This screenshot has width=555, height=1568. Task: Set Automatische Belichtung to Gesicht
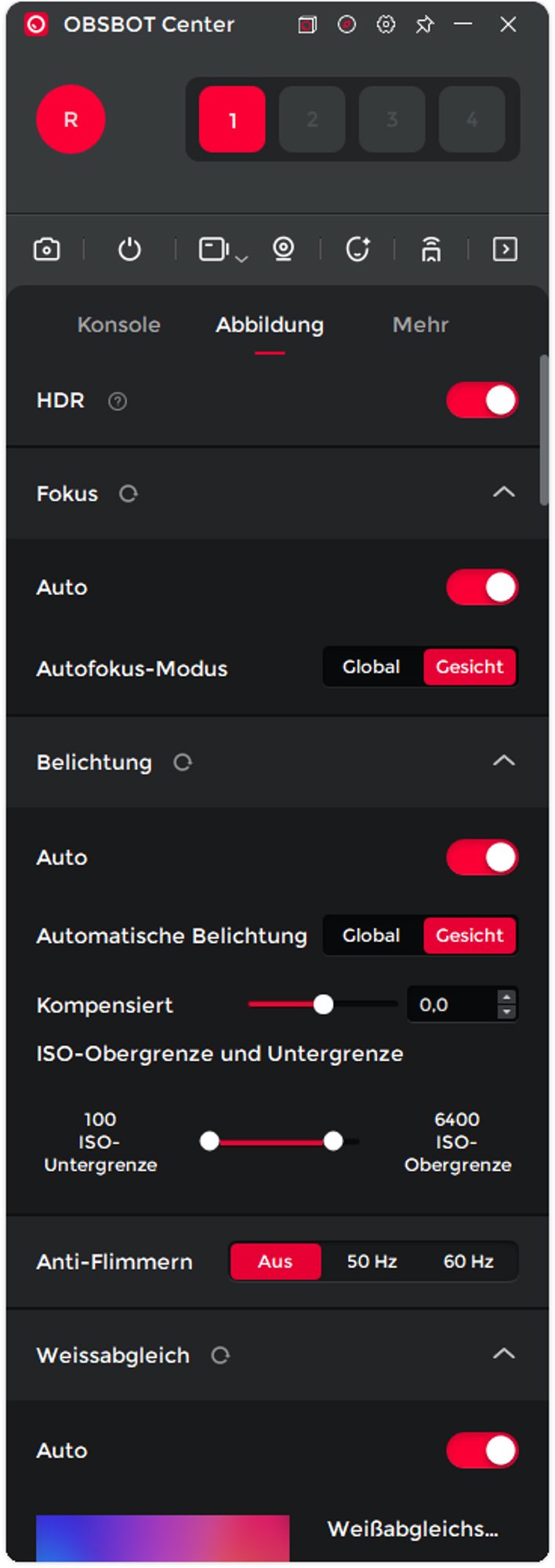(470, 935)
